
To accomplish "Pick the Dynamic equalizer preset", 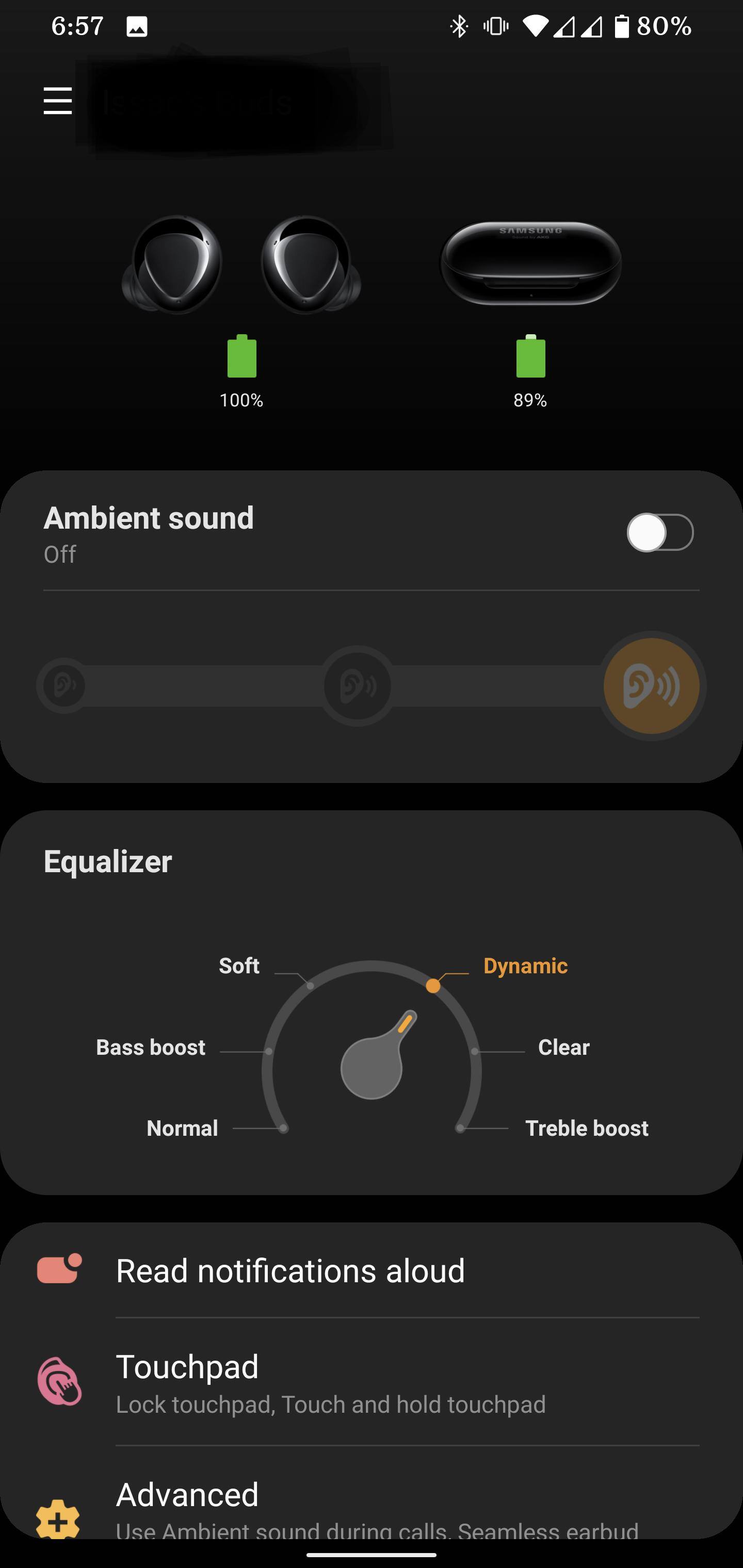I will (524, 966).
